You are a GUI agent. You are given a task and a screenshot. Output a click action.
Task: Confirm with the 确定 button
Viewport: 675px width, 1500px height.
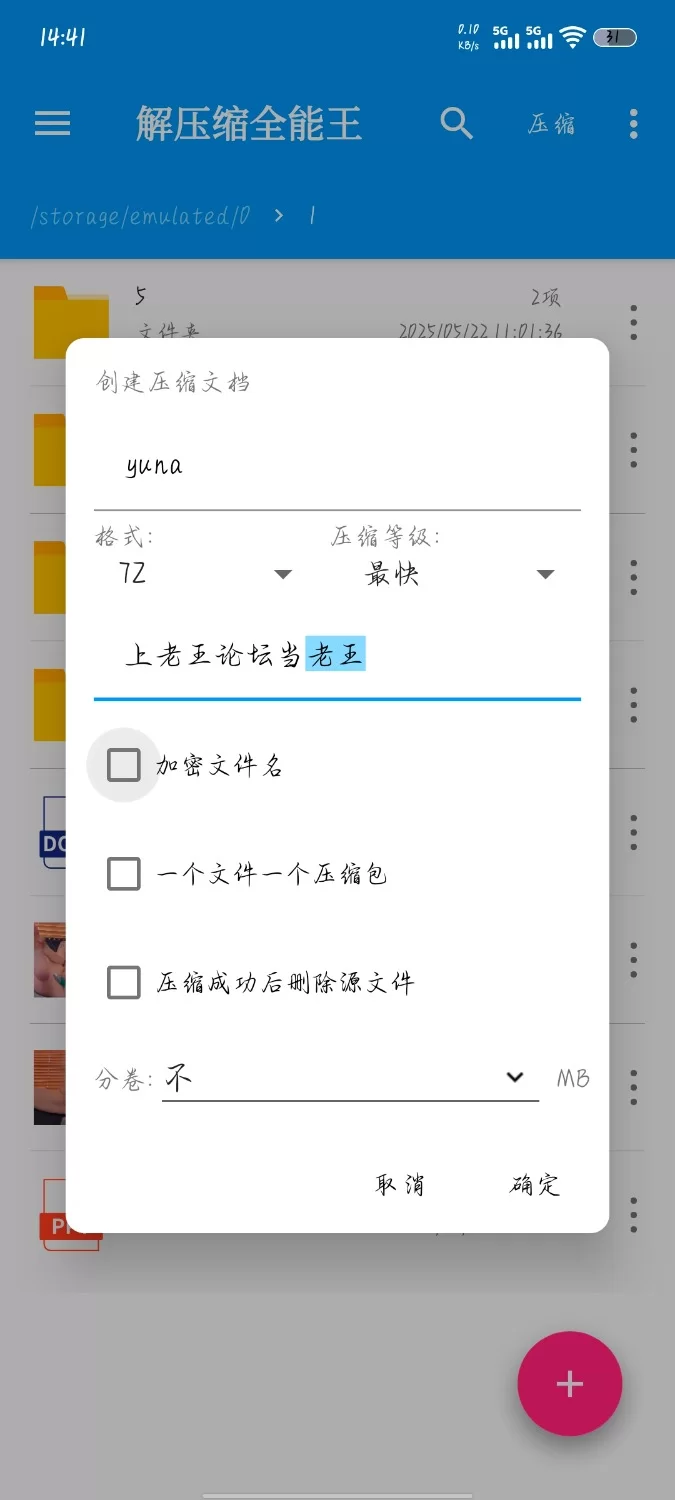[x=535, y=1185]
